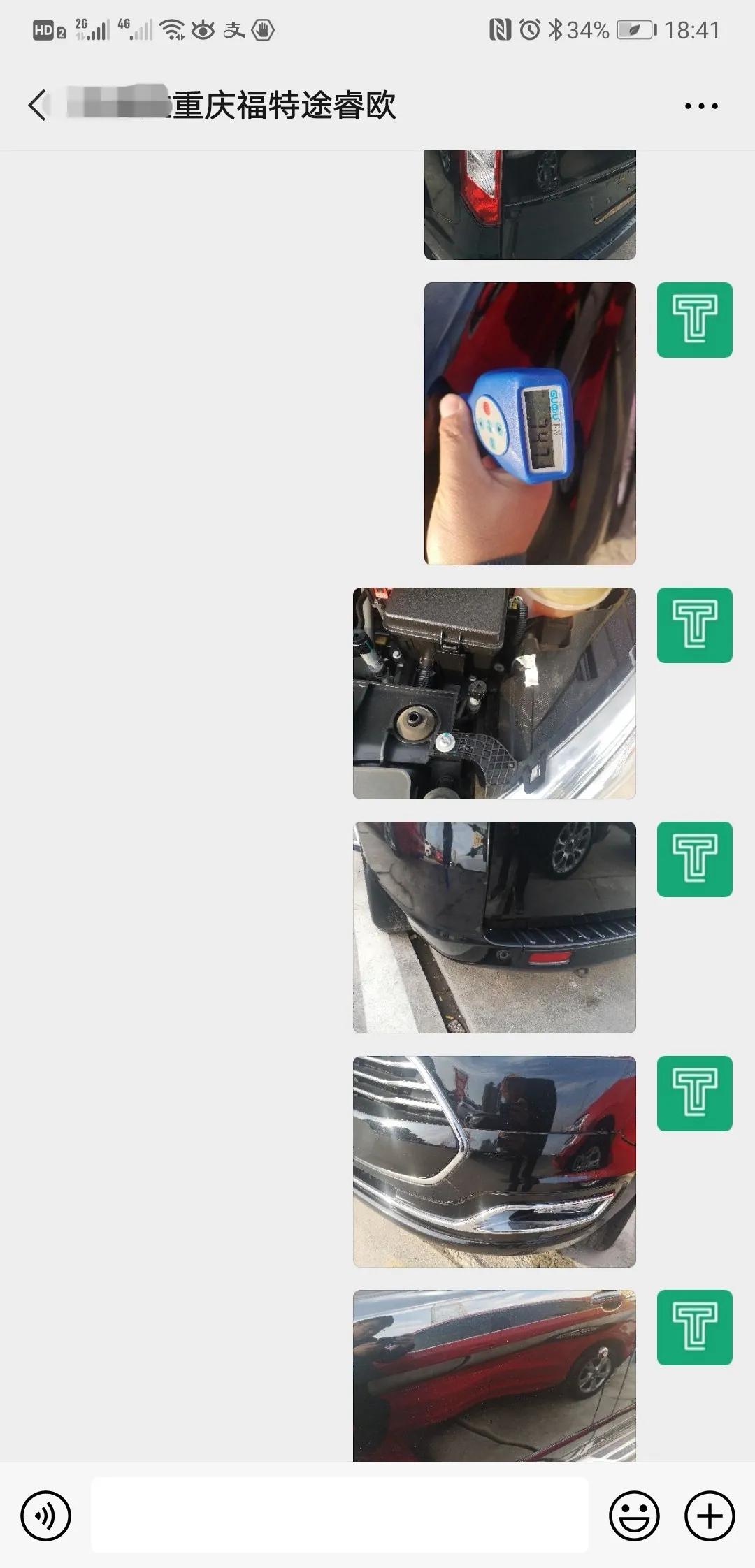The width and height of the screenshot is (755, 1568).
Task: Open the car side door photo
Action: tap(494, 1374)
